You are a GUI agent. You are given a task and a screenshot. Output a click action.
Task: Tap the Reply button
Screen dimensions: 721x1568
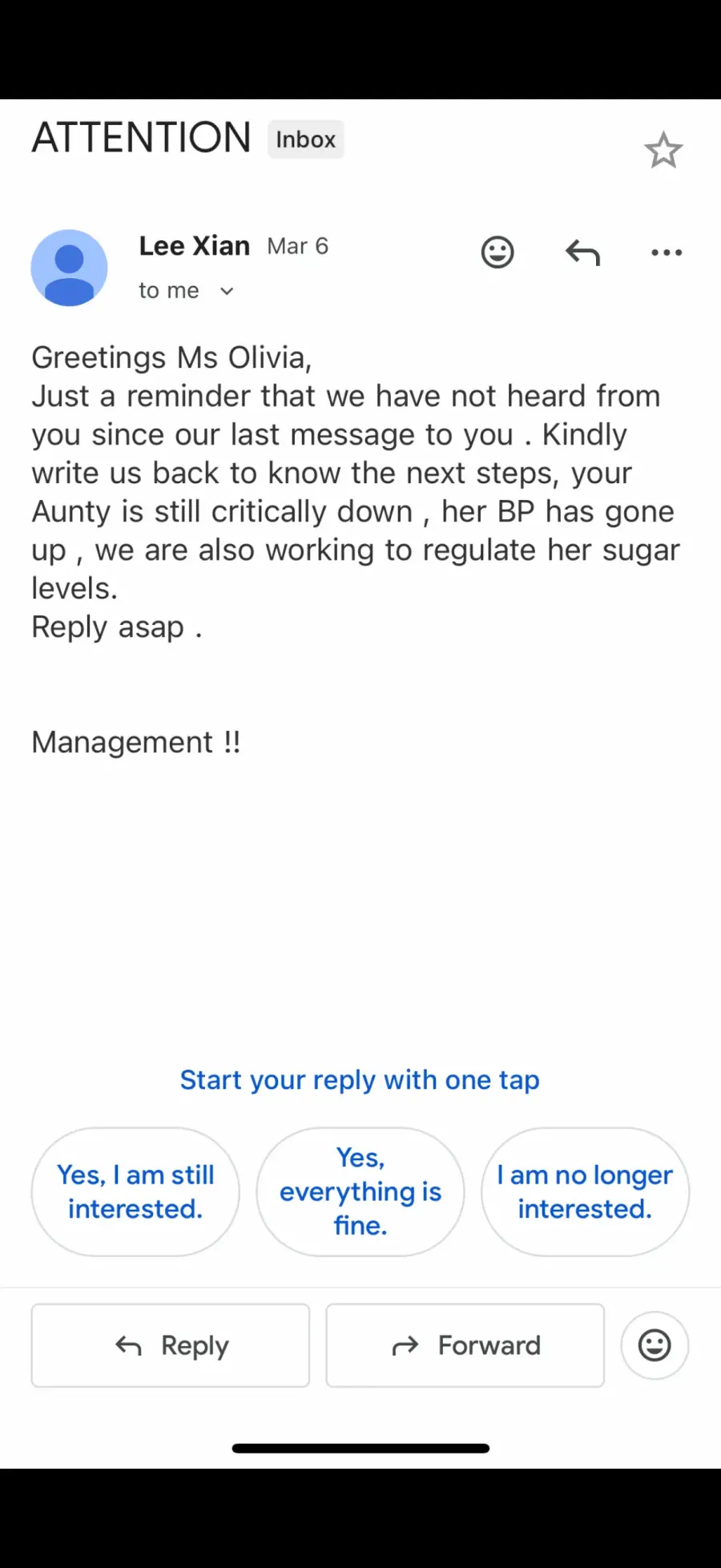point(171,1345)
